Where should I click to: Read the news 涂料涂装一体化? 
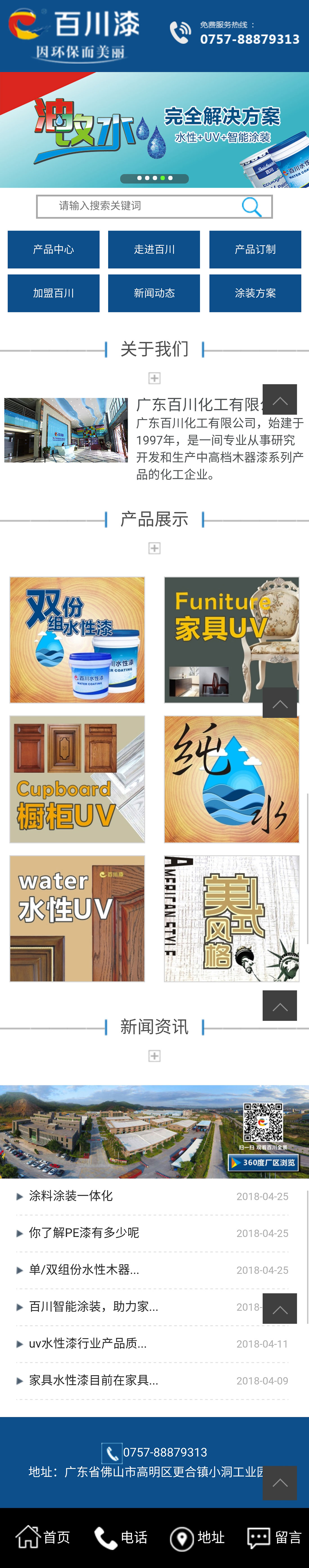pyautogui.click(x=71, y=1196)
